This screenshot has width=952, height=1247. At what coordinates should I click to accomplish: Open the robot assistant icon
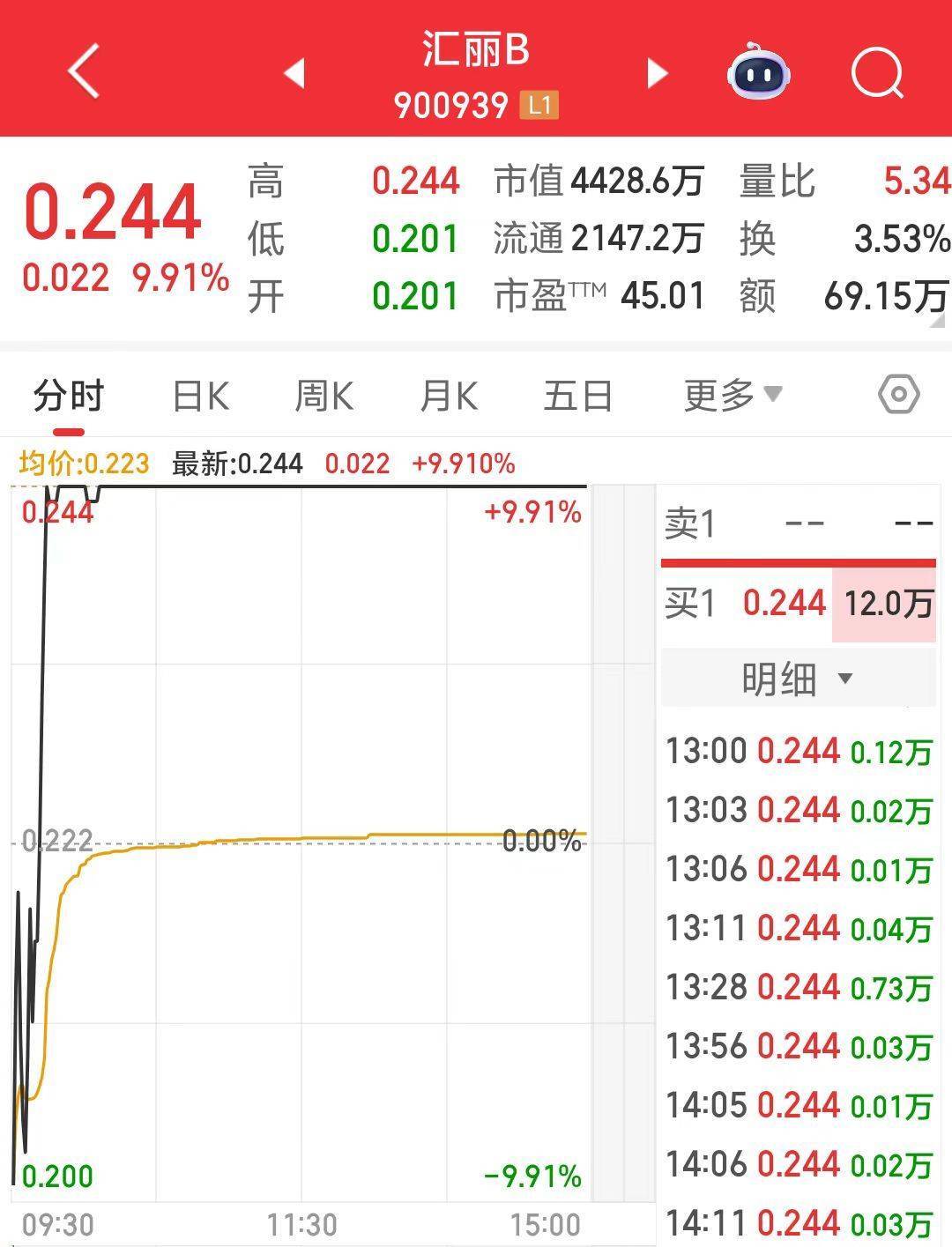tap(758, 71)
